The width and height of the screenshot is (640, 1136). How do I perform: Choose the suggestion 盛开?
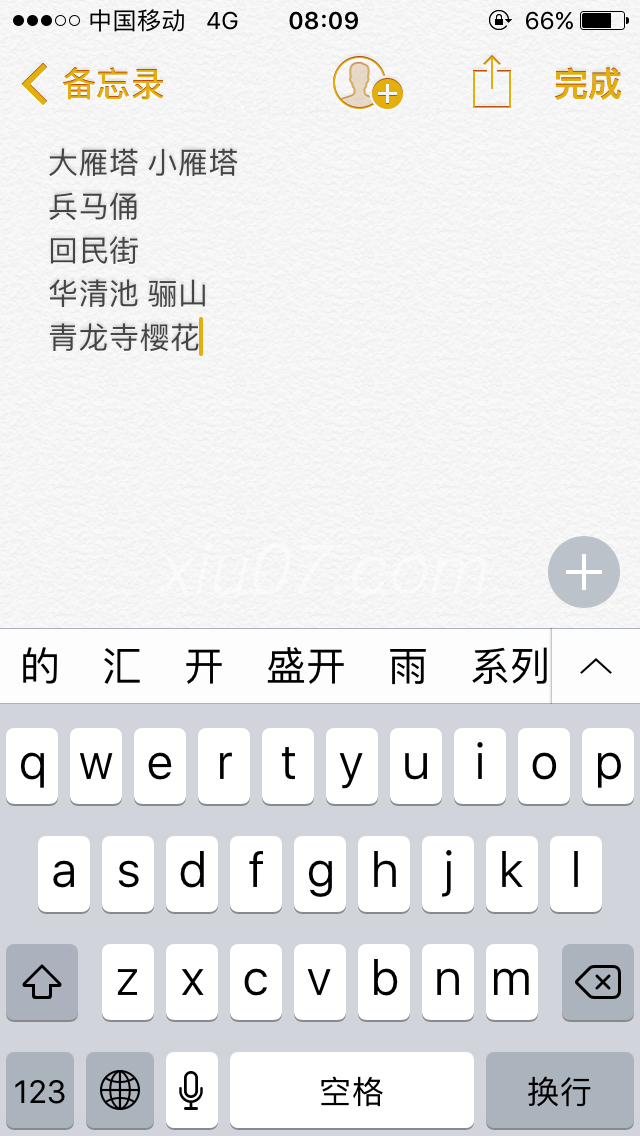point(305,667)
